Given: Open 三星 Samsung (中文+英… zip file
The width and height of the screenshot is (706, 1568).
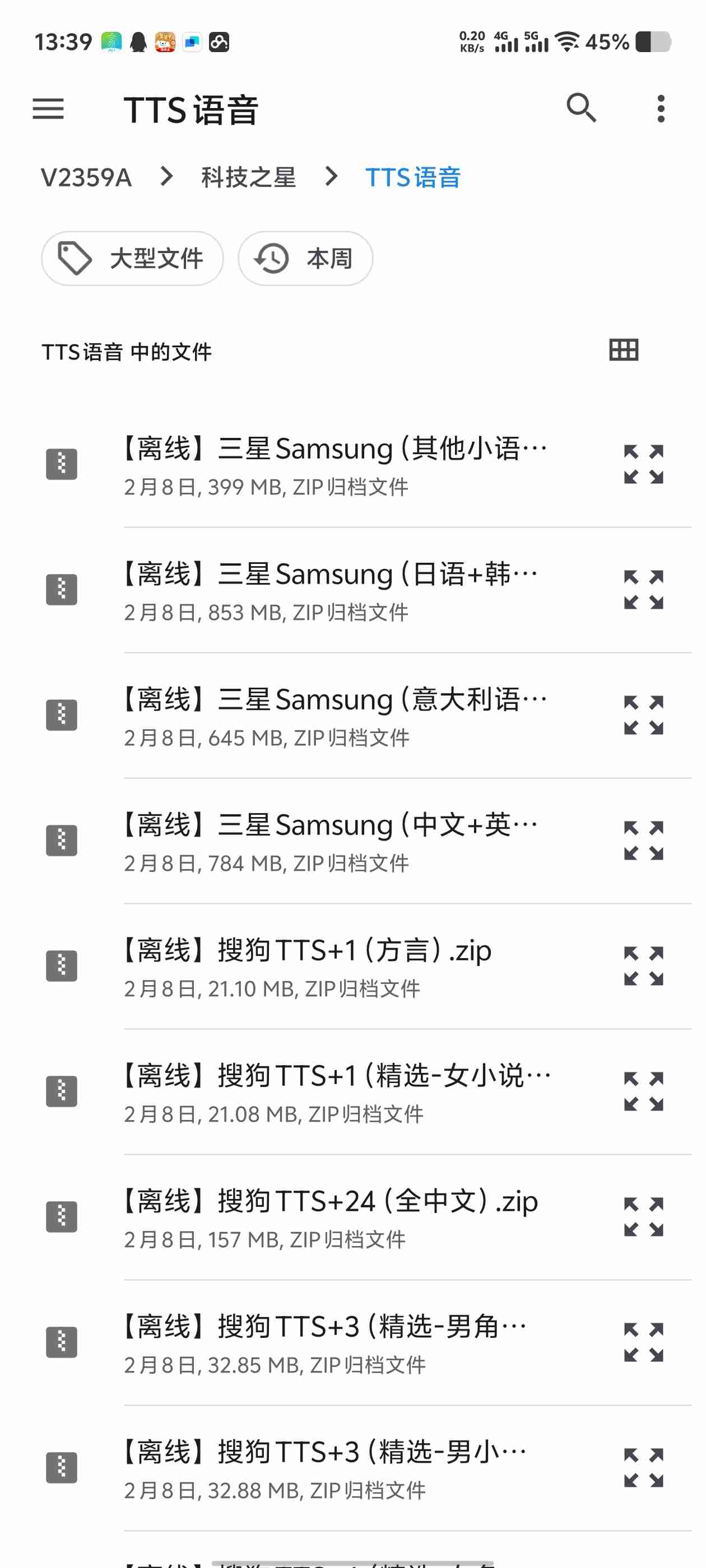Looking at the screenshot, I should coord(335,841).
